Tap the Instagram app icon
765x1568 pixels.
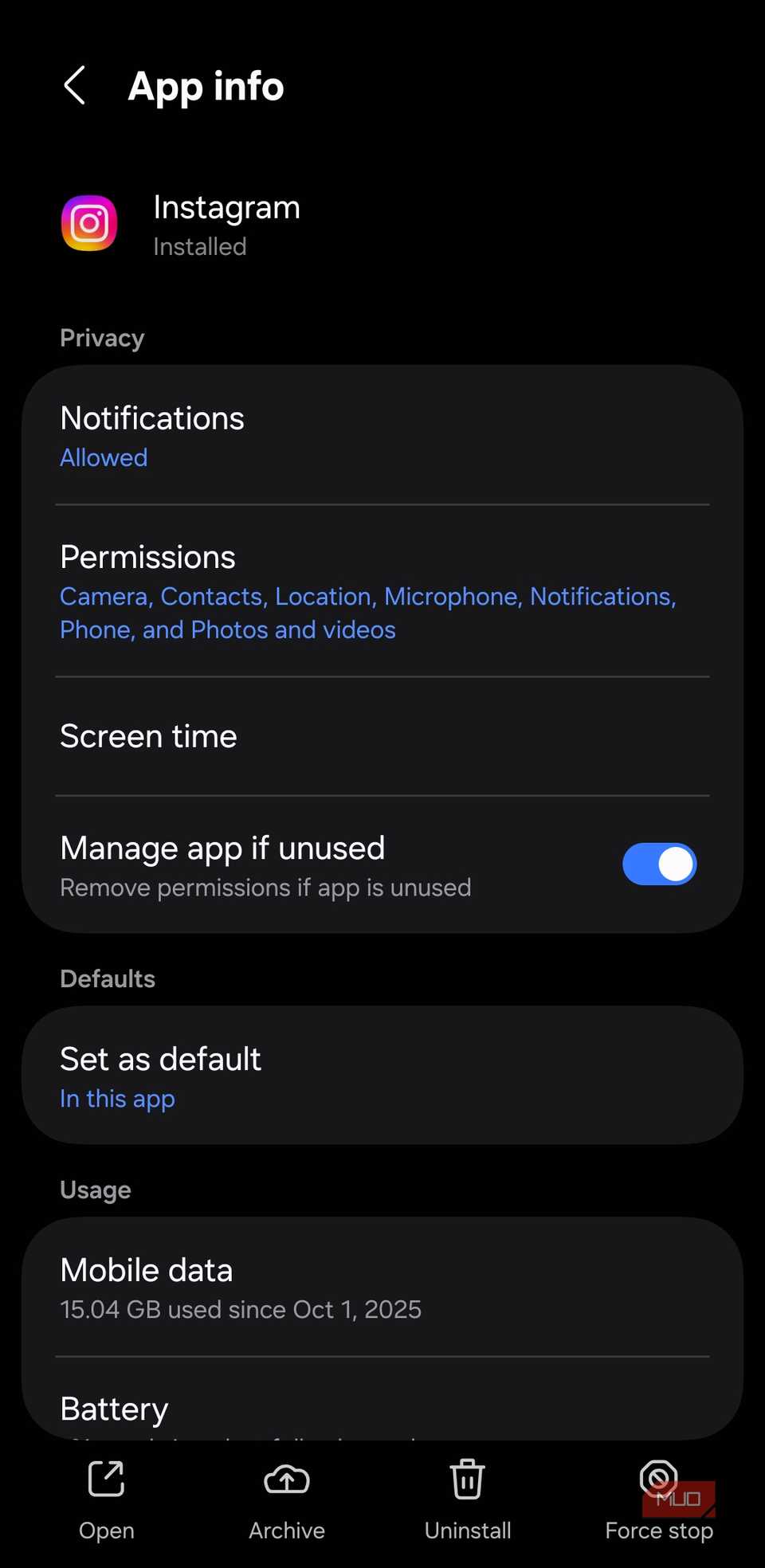pos(88,224)
